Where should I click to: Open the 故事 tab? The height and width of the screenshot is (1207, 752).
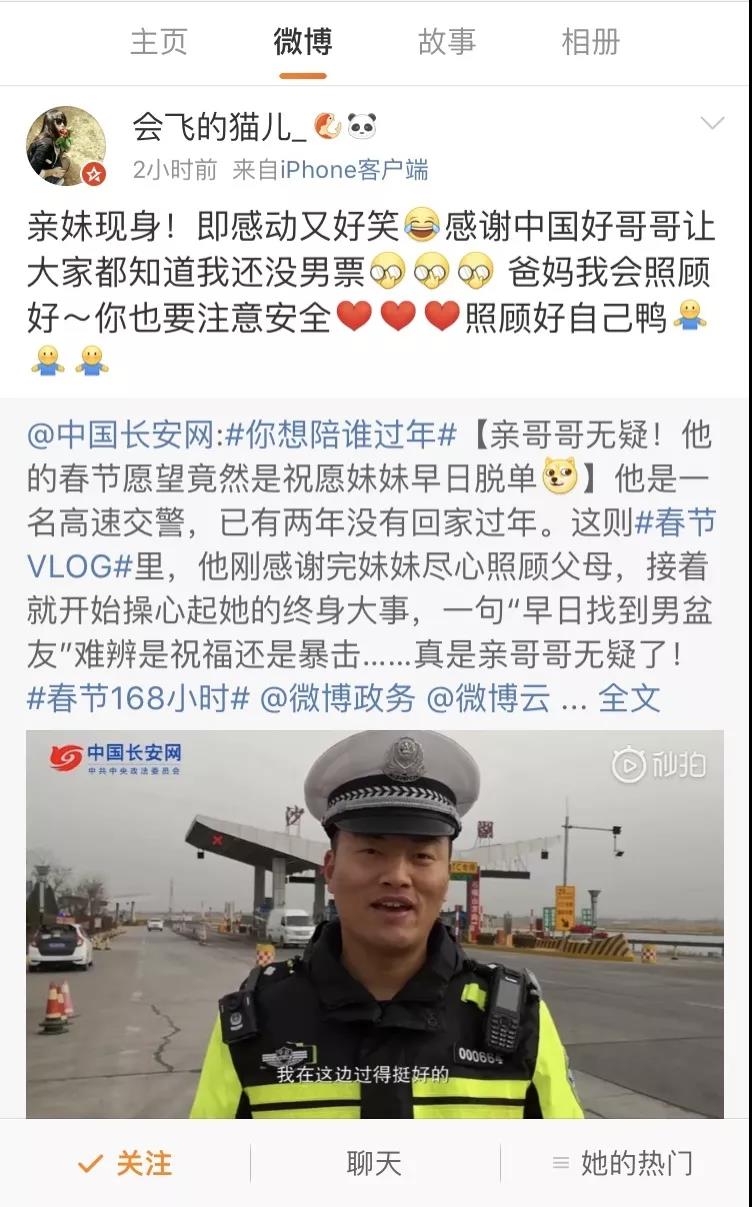point(447,42)
